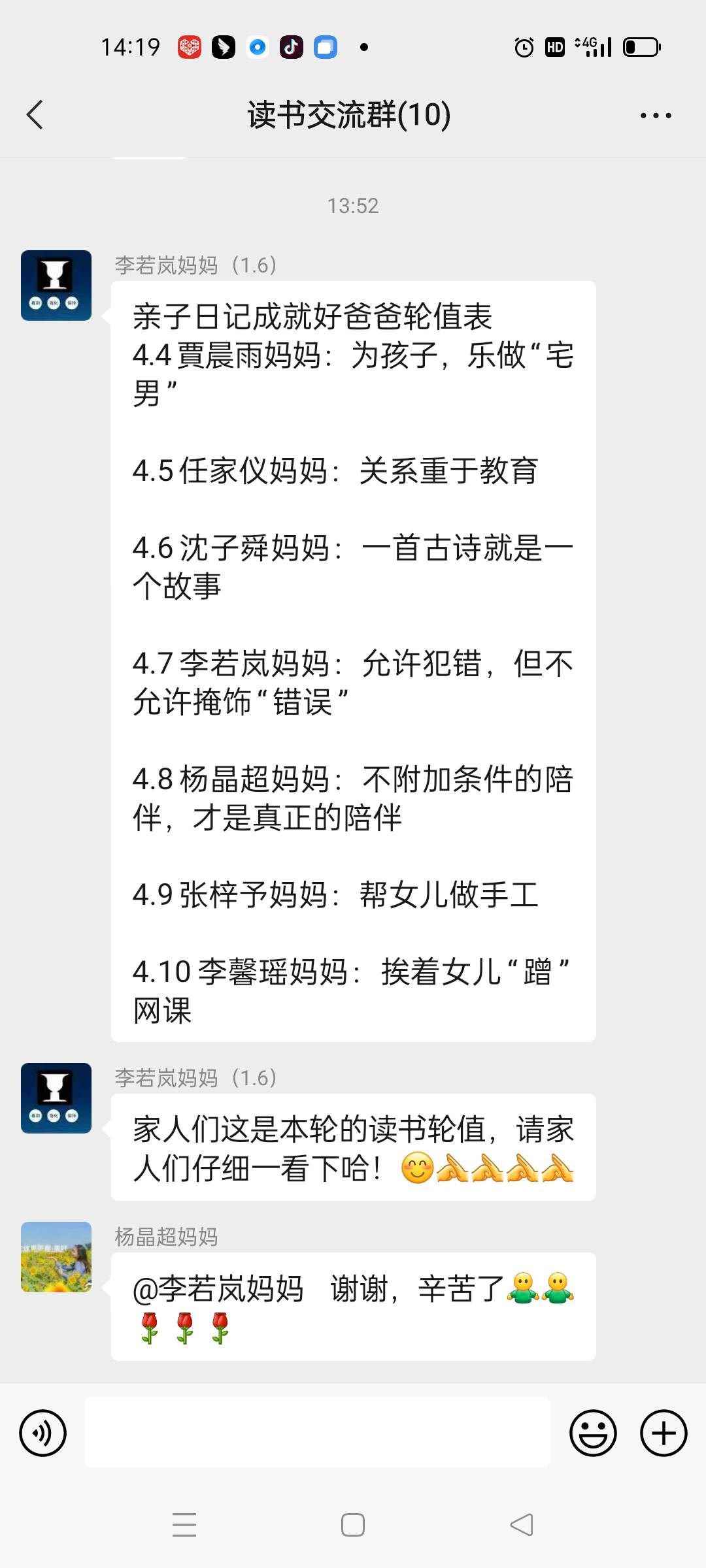Click the TikTok icon in status bar

290,47
